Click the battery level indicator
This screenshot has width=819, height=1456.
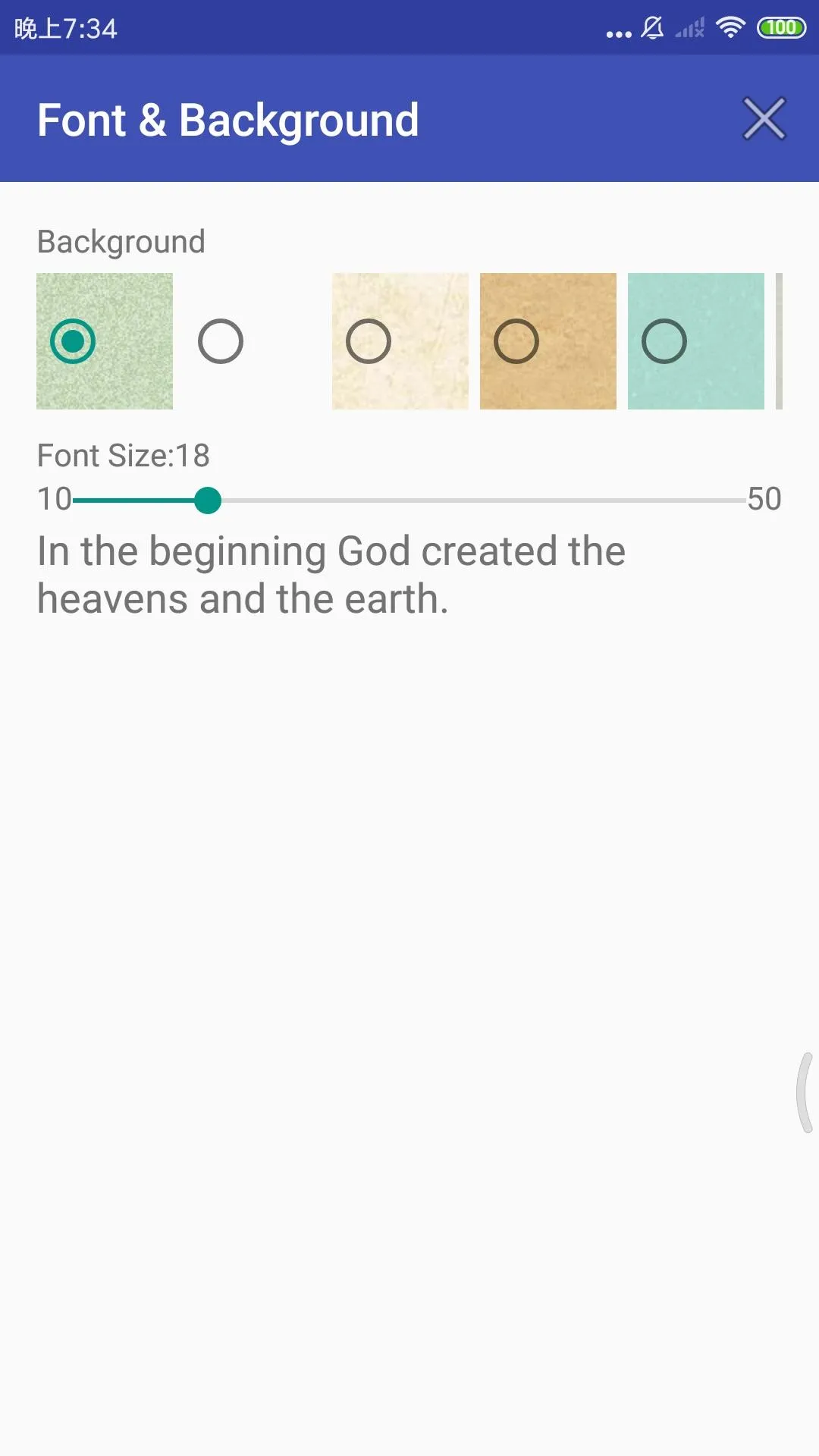781,27
